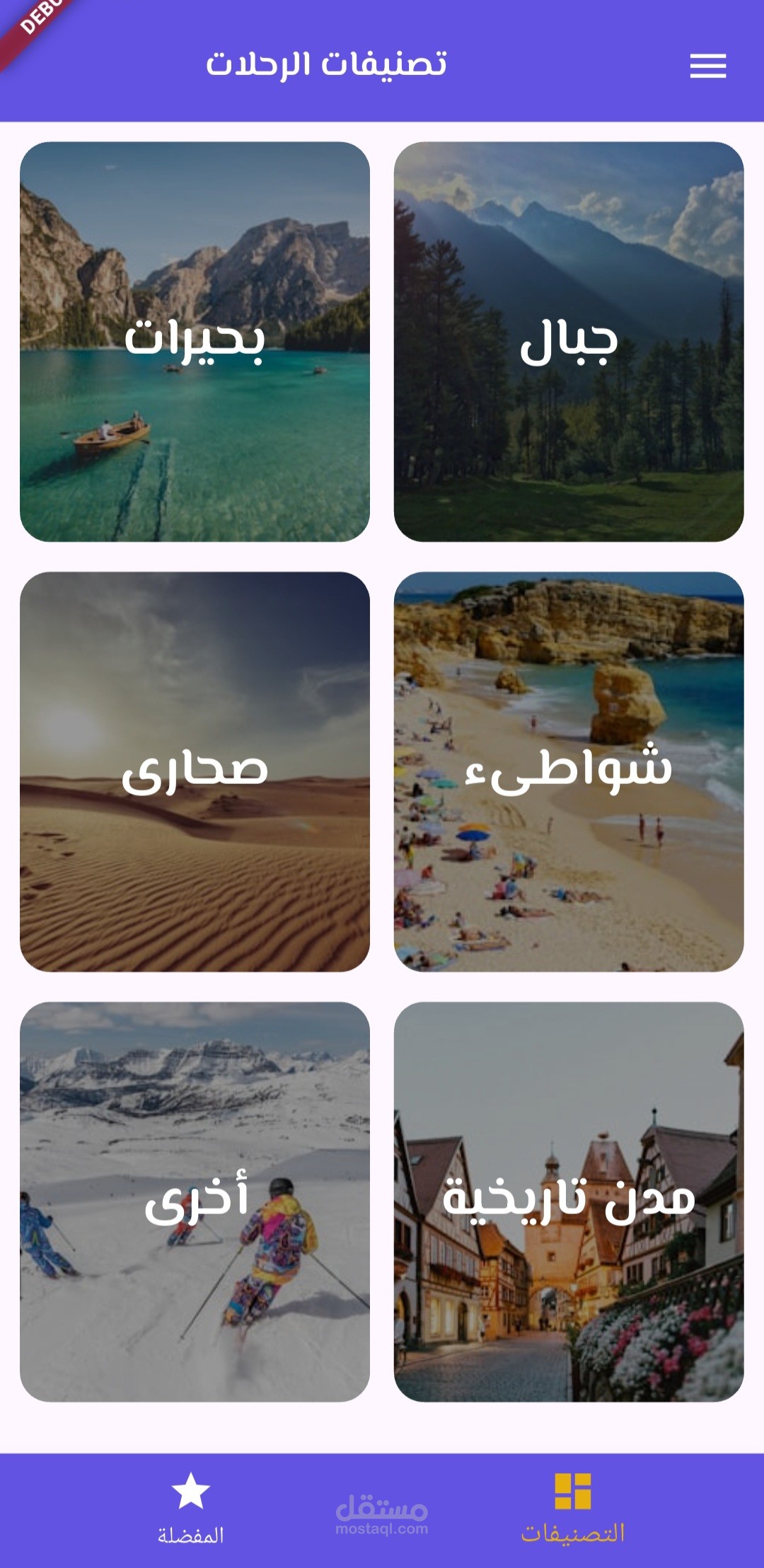Switch to the التصنيفات categories tab
This screenshot has height=1568, width=764.
[573, 1509]
